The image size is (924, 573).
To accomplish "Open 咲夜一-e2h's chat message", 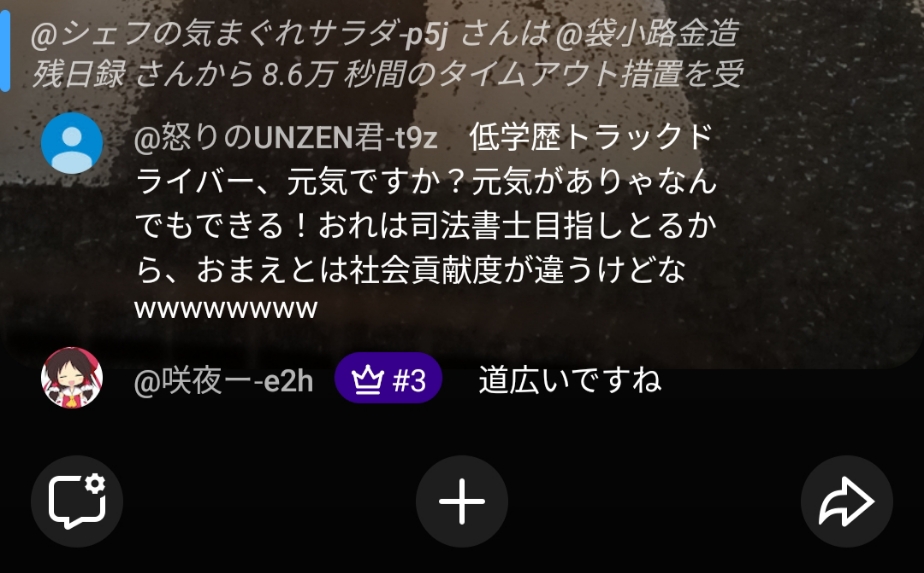I will tap(569, 381).
